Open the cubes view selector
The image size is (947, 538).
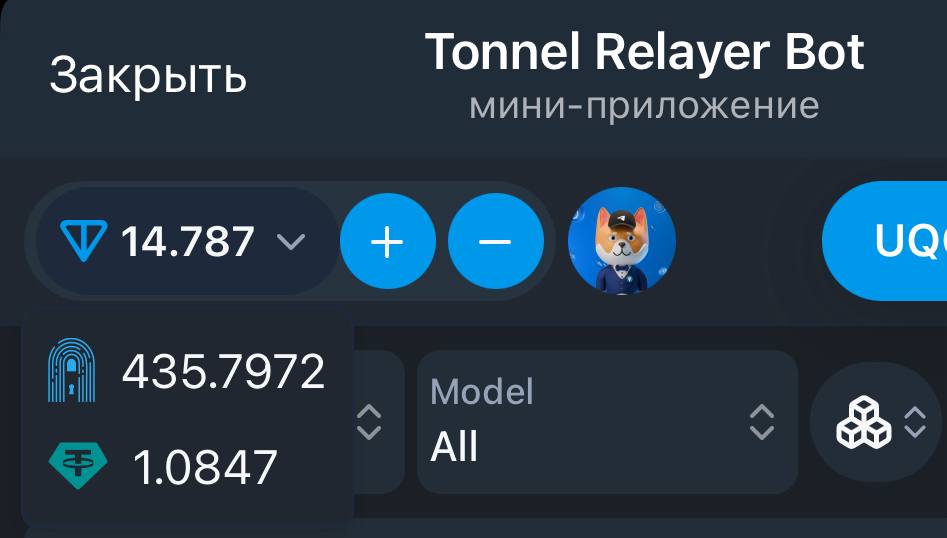pyautogui.click(x=877, y=422)
